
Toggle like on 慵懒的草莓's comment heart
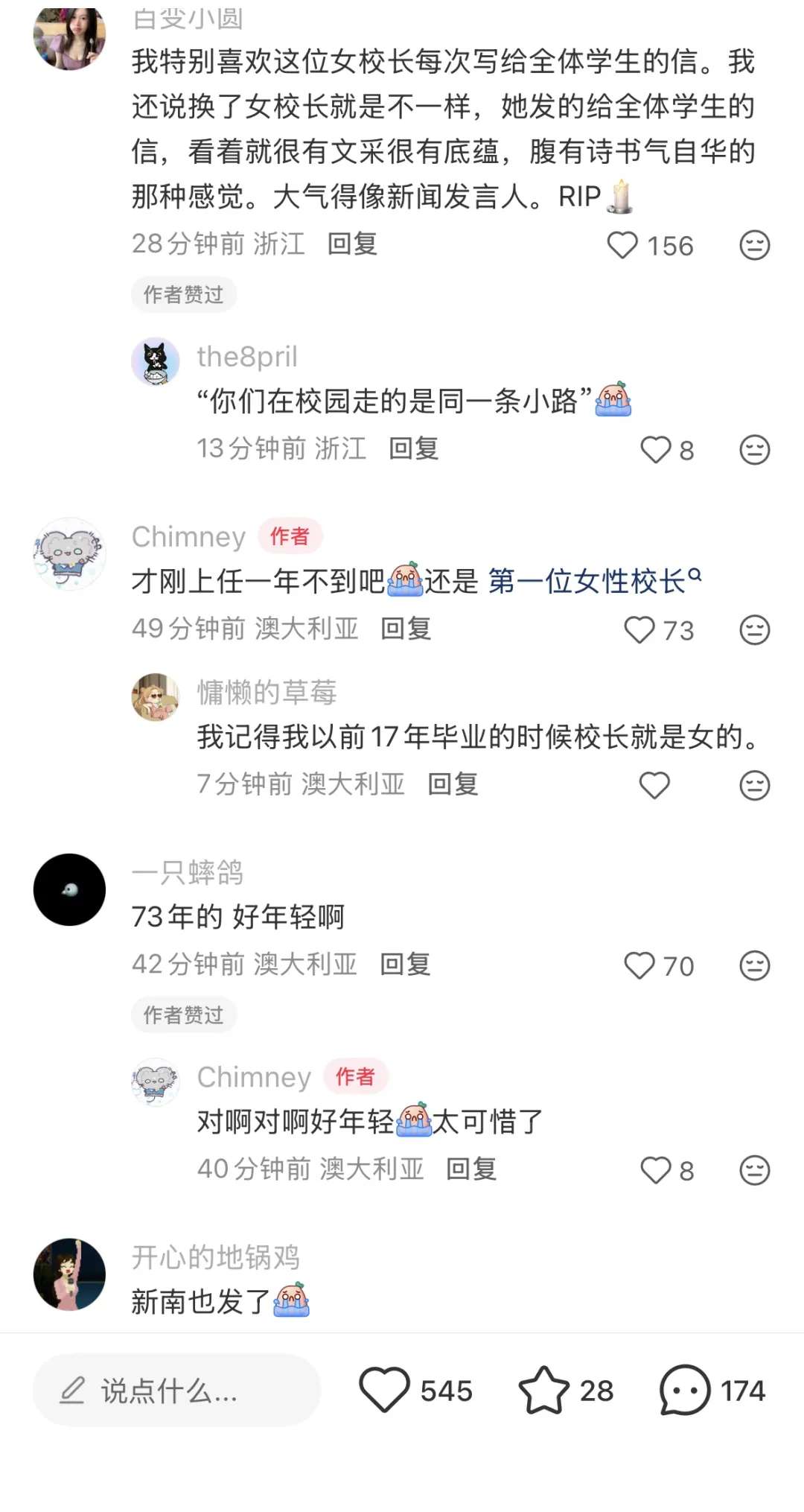click(654, 785)
